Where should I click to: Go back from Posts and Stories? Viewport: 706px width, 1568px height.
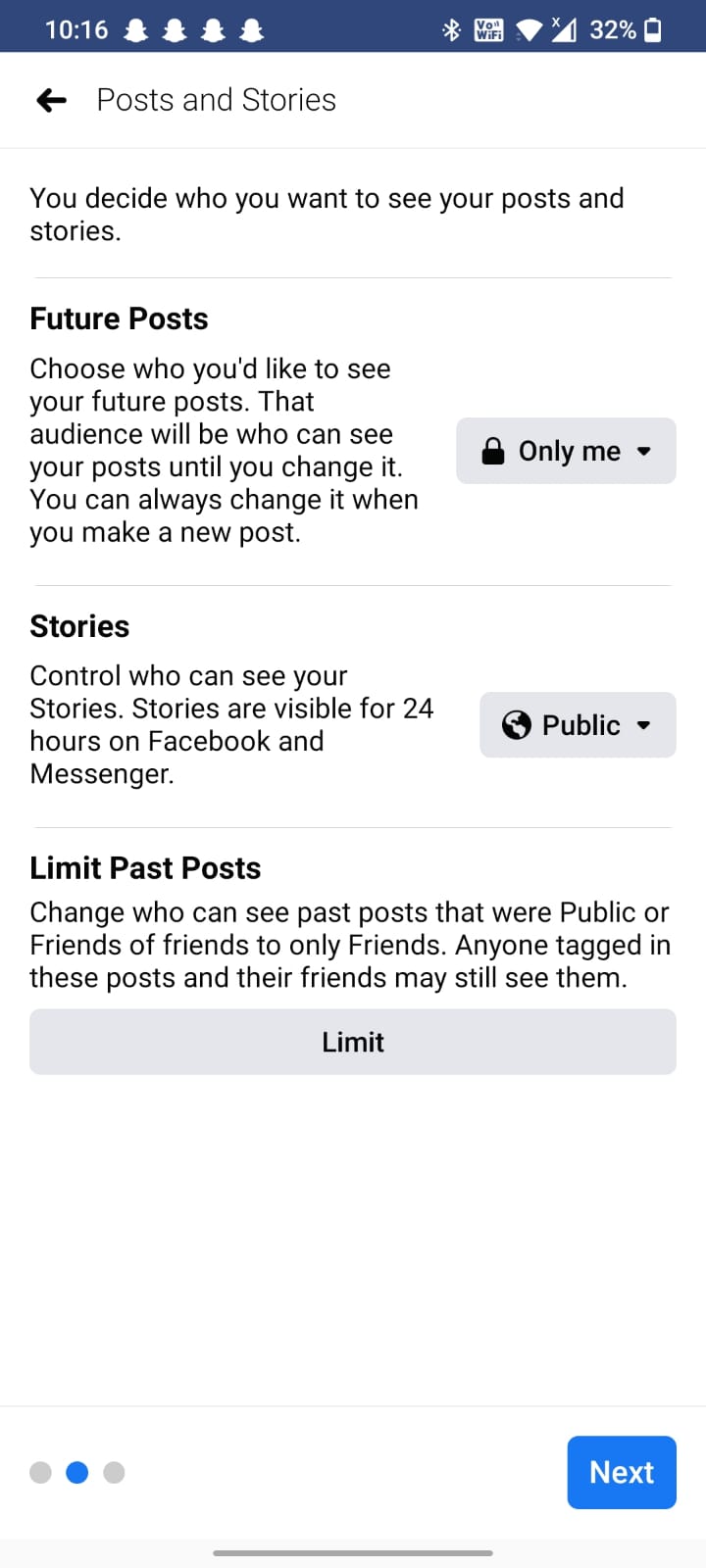[x=51, y=100]
